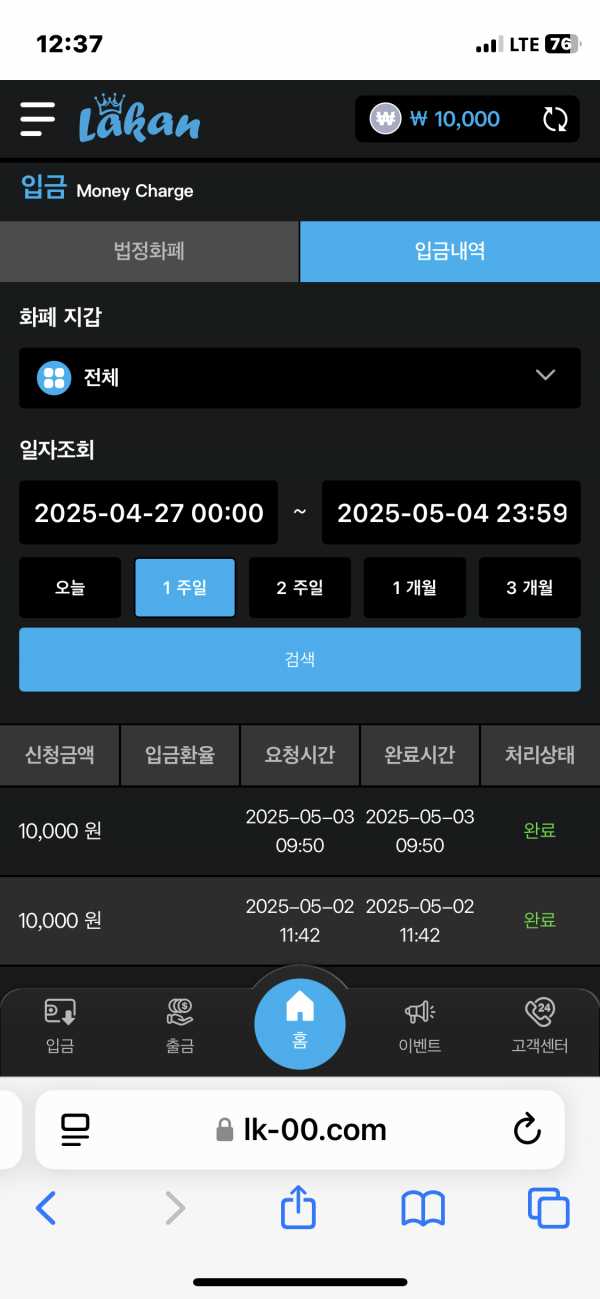This screenshot has width=600, height=1299.
Task: Select the 입금내역 tab
Action: pyautogui.click(x=450, y=251)
